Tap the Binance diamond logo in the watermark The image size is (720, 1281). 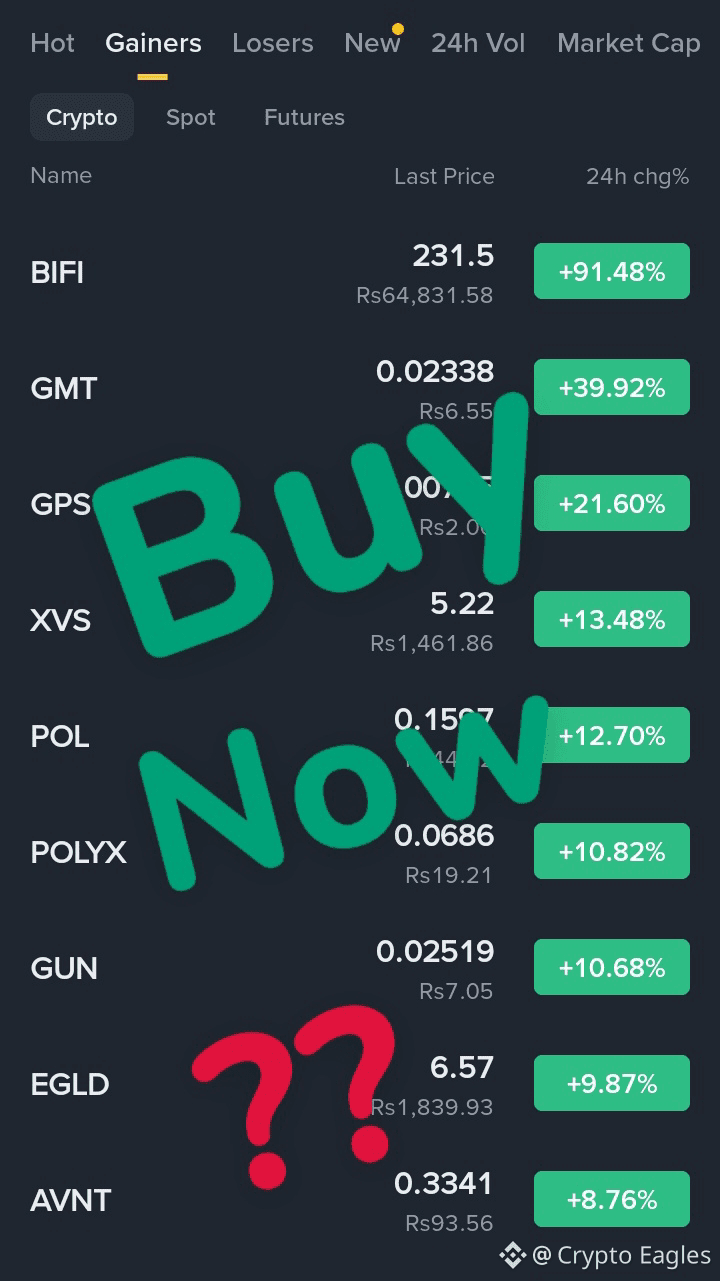coord(510,1255)
